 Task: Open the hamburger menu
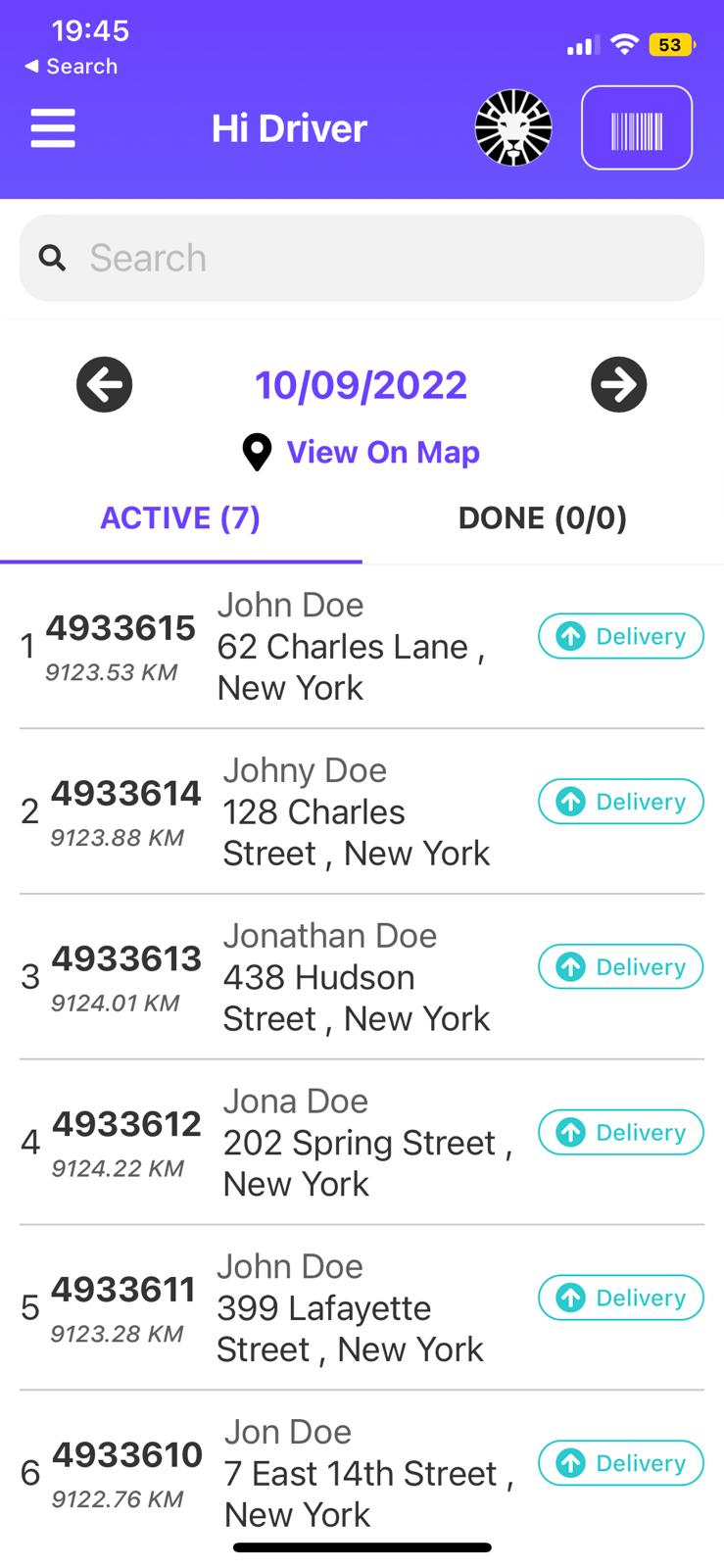[x=53, y=128]
